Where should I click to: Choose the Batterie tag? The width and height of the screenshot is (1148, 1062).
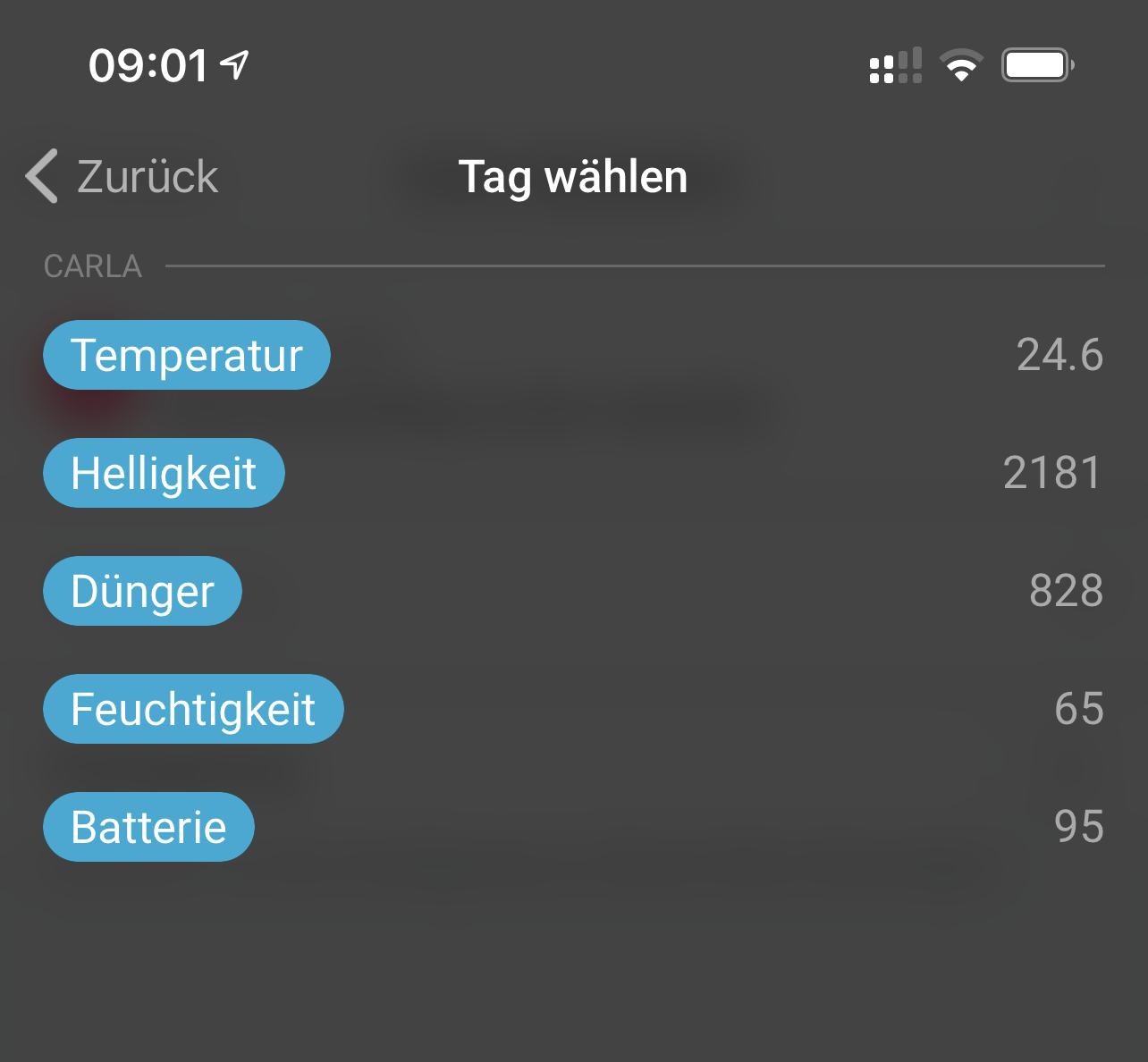pyautogui.click(x=148, y=827)
